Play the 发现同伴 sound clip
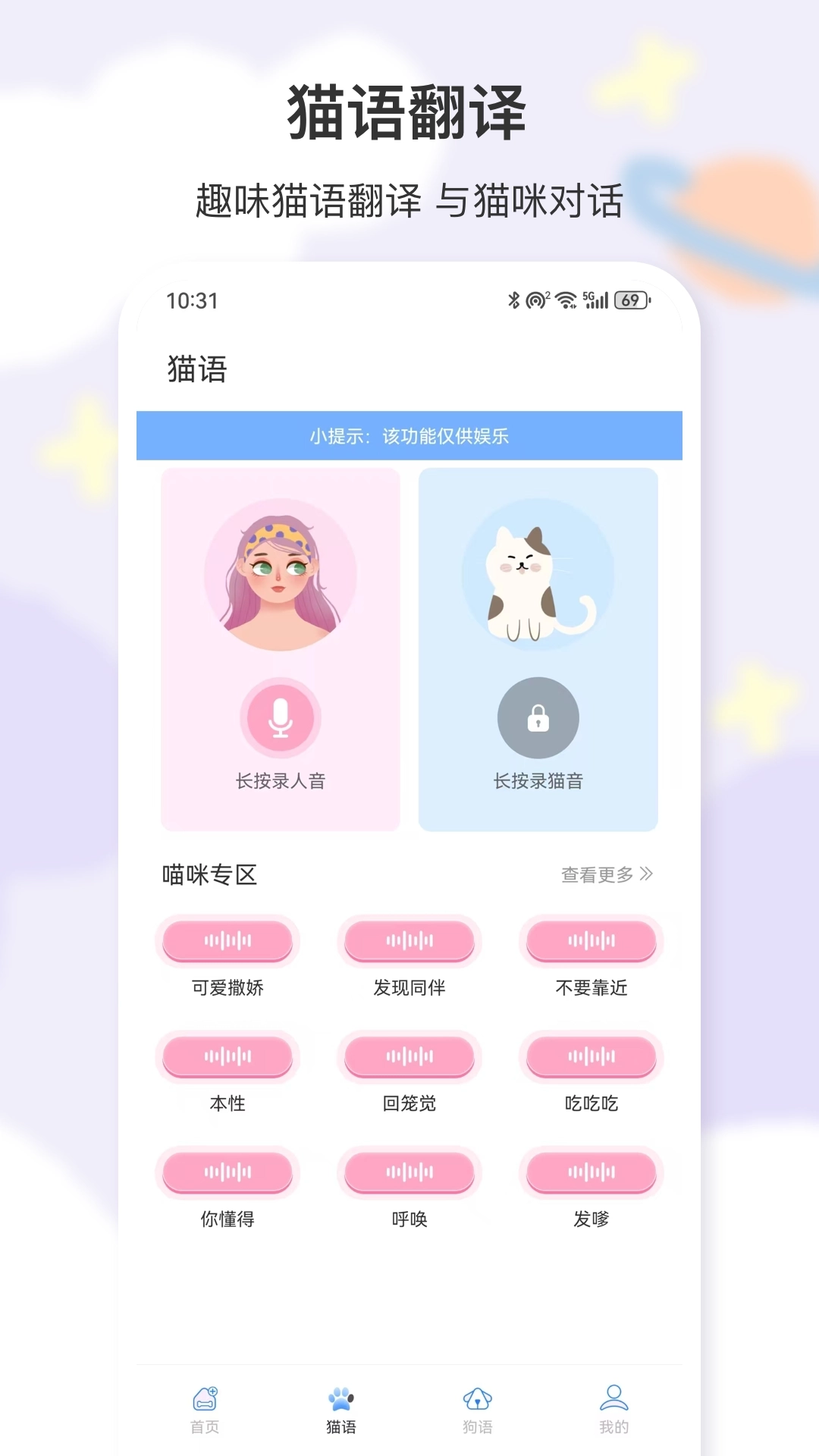 click(409, 941)
